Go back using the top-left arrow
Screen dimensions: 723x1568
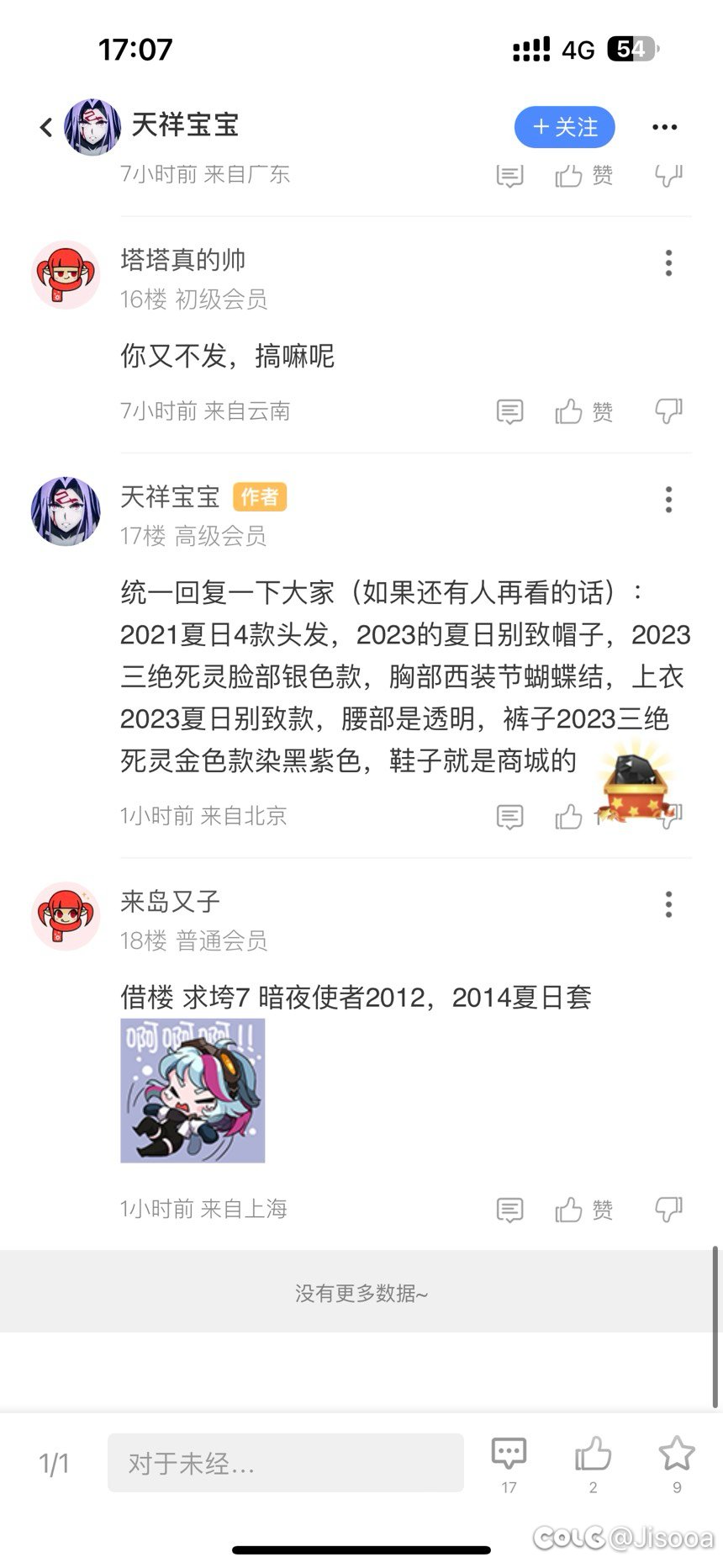tap(45, 127)
